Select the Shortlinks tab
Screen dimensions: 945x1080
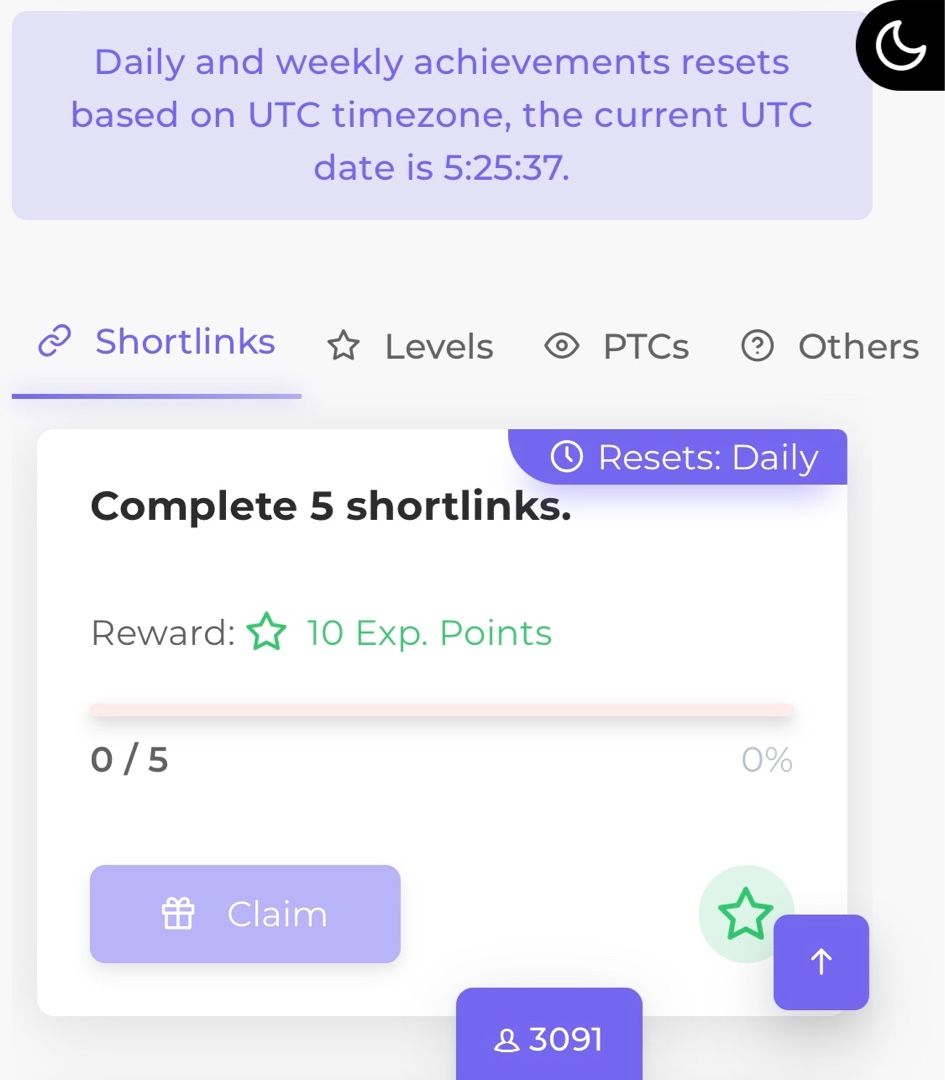click(x=156, y=344)
